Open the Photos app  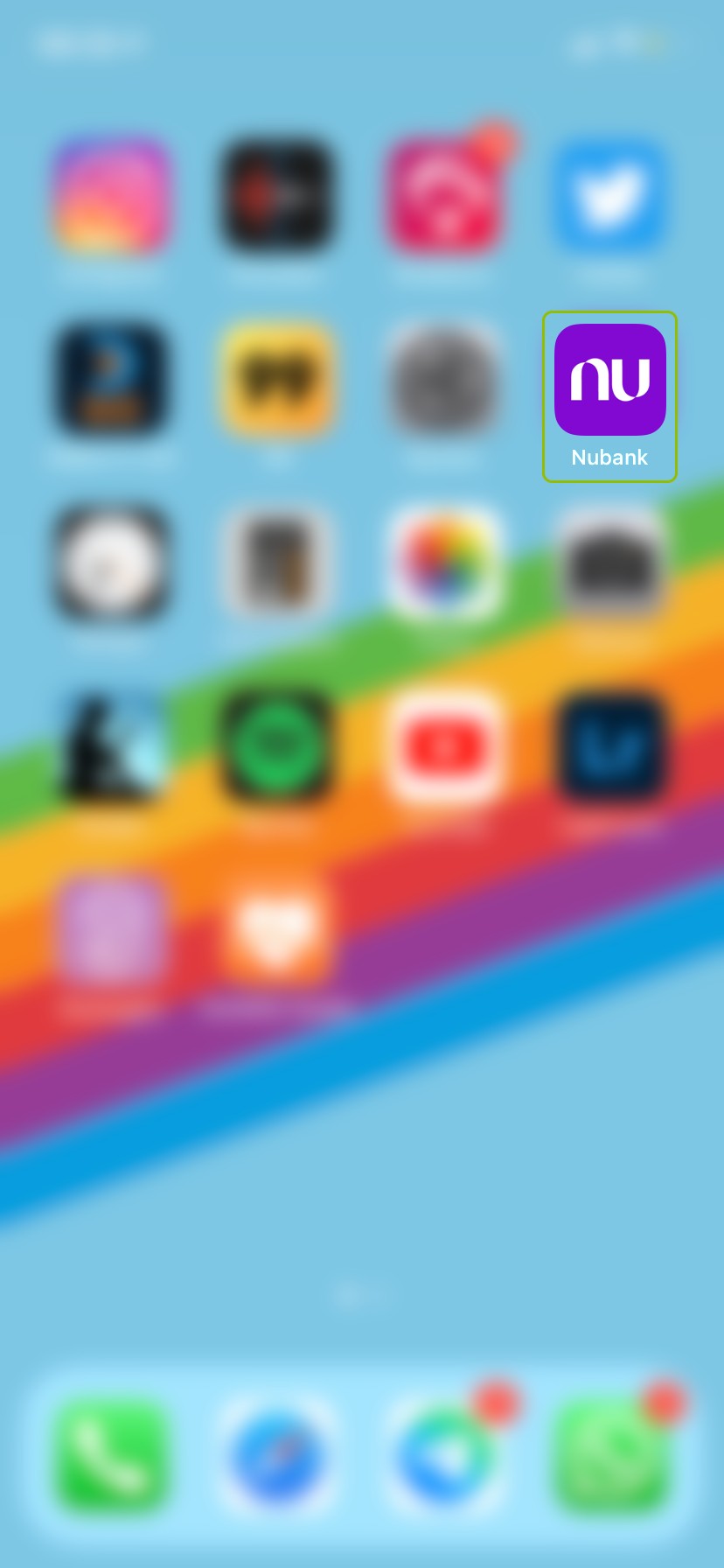443,562
